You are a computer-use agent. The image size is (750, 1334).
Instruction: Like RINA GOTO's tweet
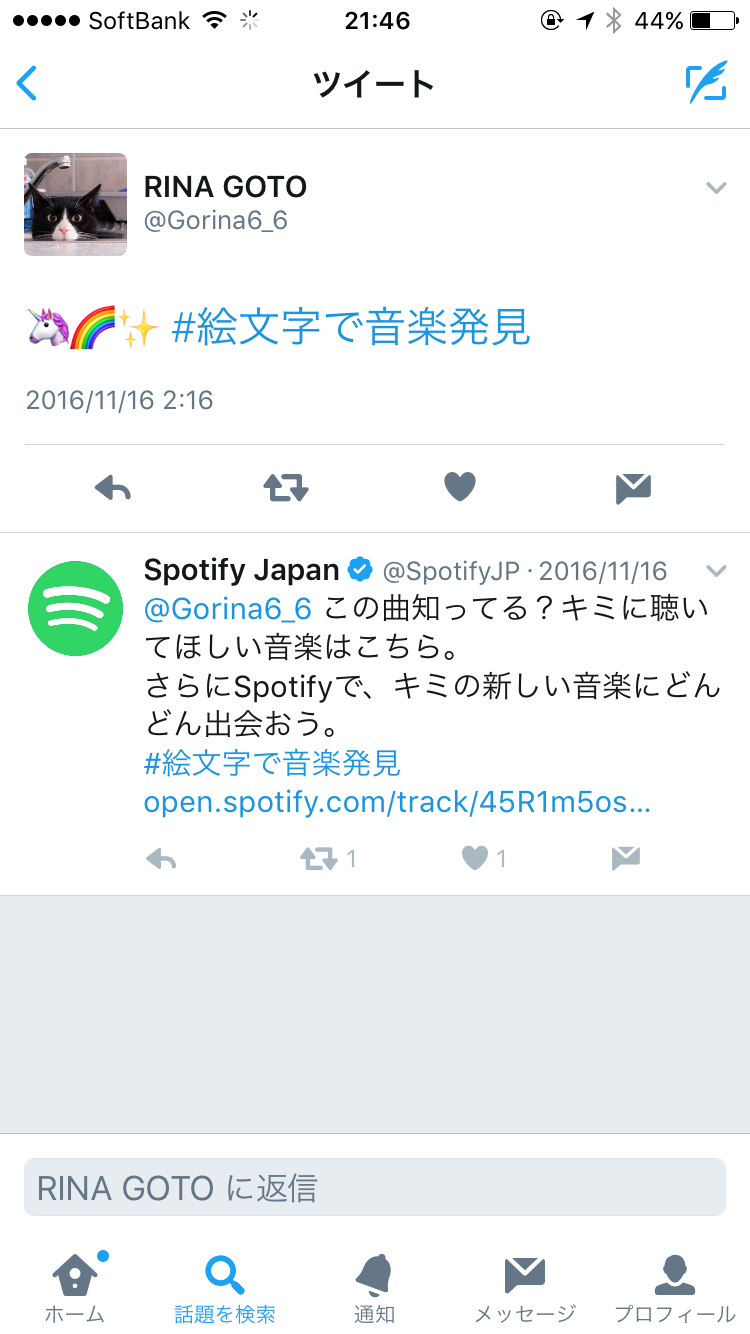(x=460, y=487)
